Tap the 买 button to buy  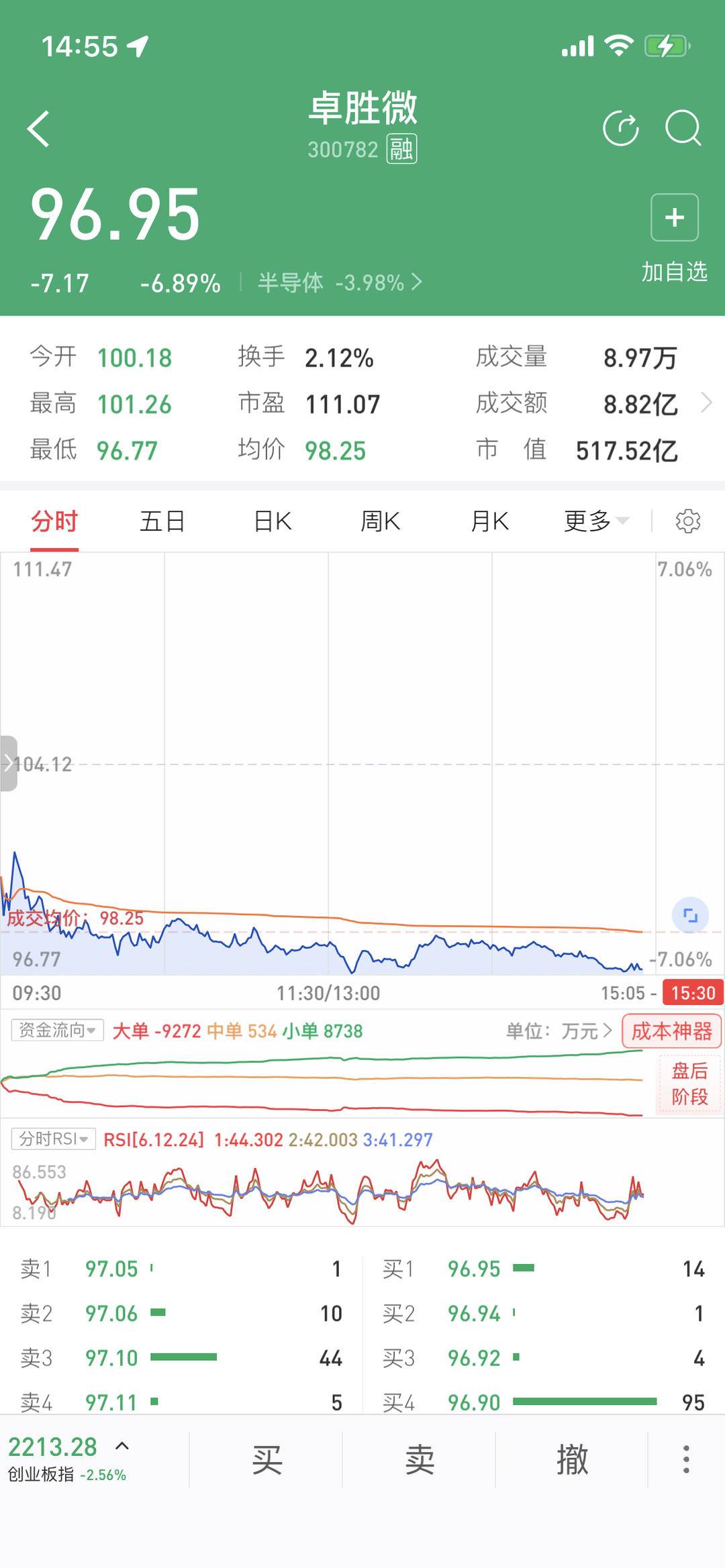267,1459
